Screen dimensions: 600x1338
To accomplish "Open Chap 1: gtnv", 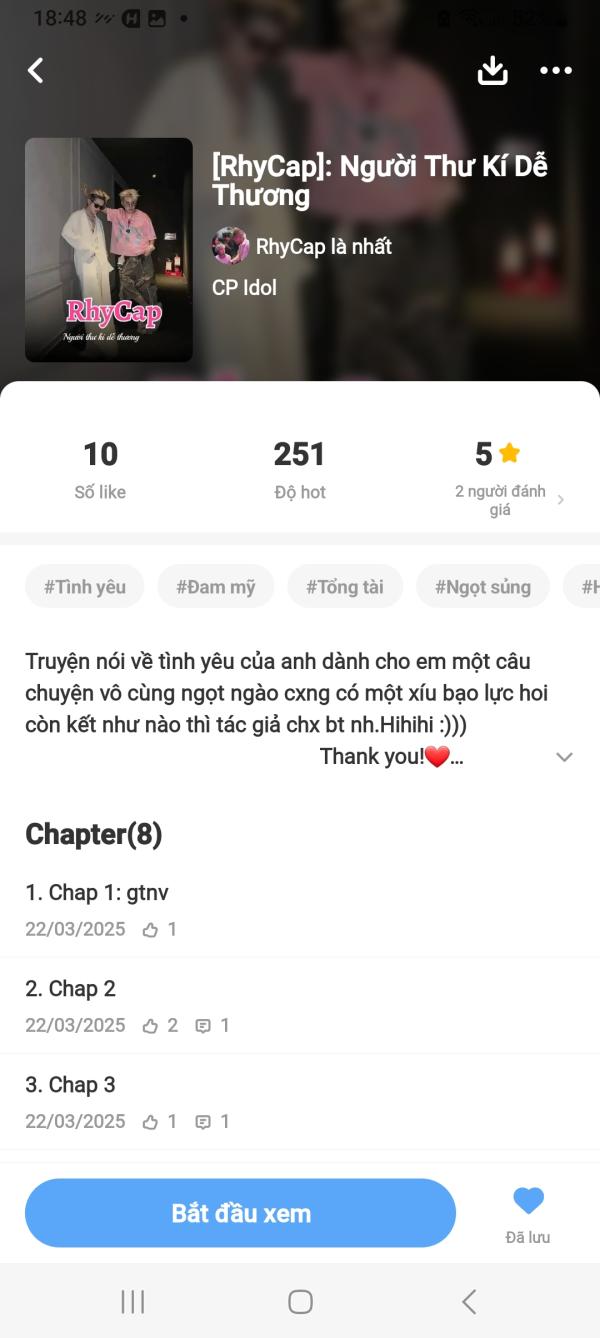I will [90, 893].
